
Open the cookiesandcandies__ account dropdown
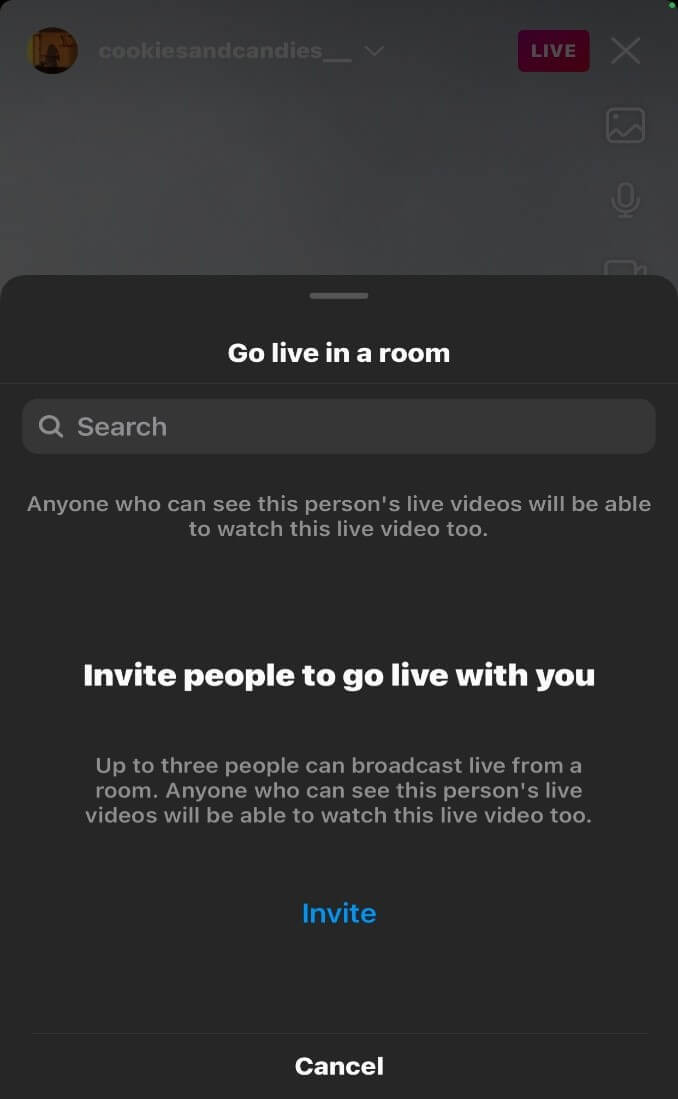click(x=374, y=51)
